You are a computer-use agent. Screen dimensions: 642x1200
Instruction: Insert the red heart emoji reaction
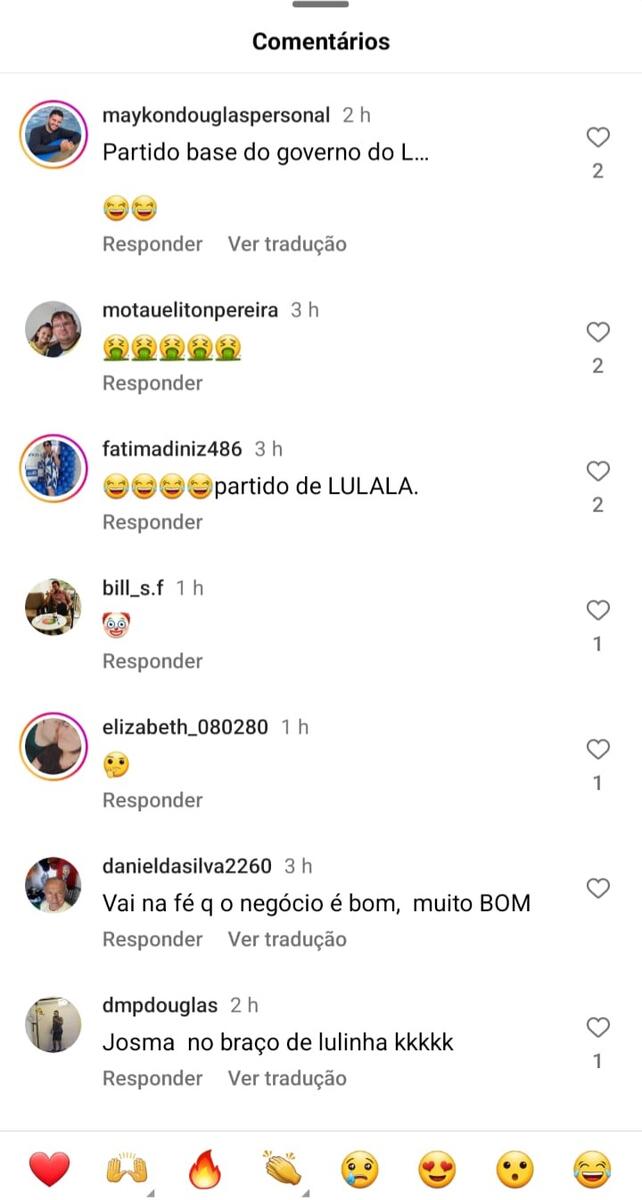tap(49, 1168)
